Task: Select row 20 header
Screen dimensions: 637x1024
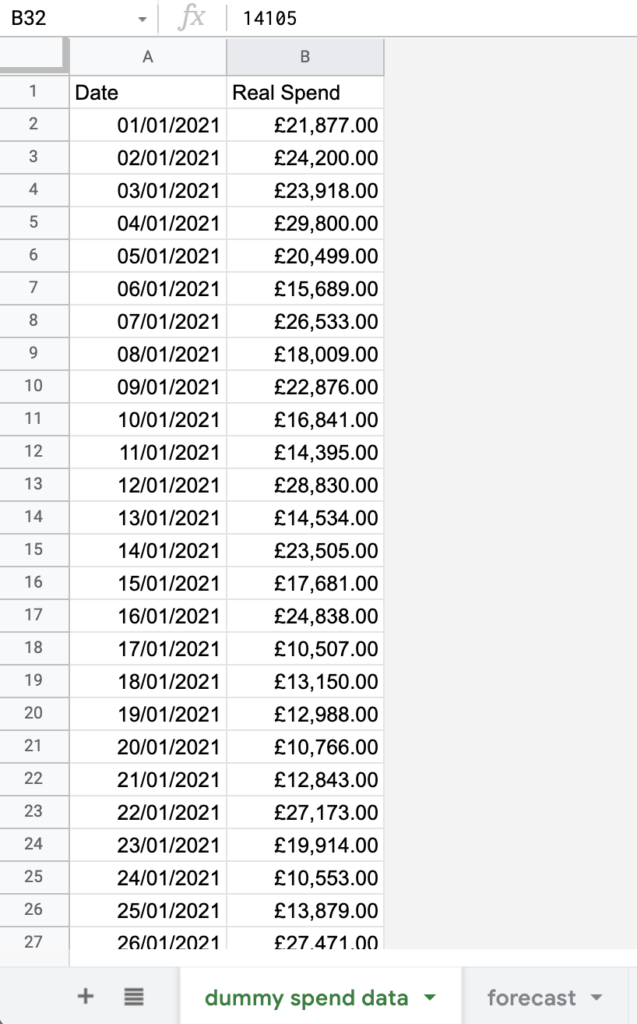Action: (x=34, y=713)
